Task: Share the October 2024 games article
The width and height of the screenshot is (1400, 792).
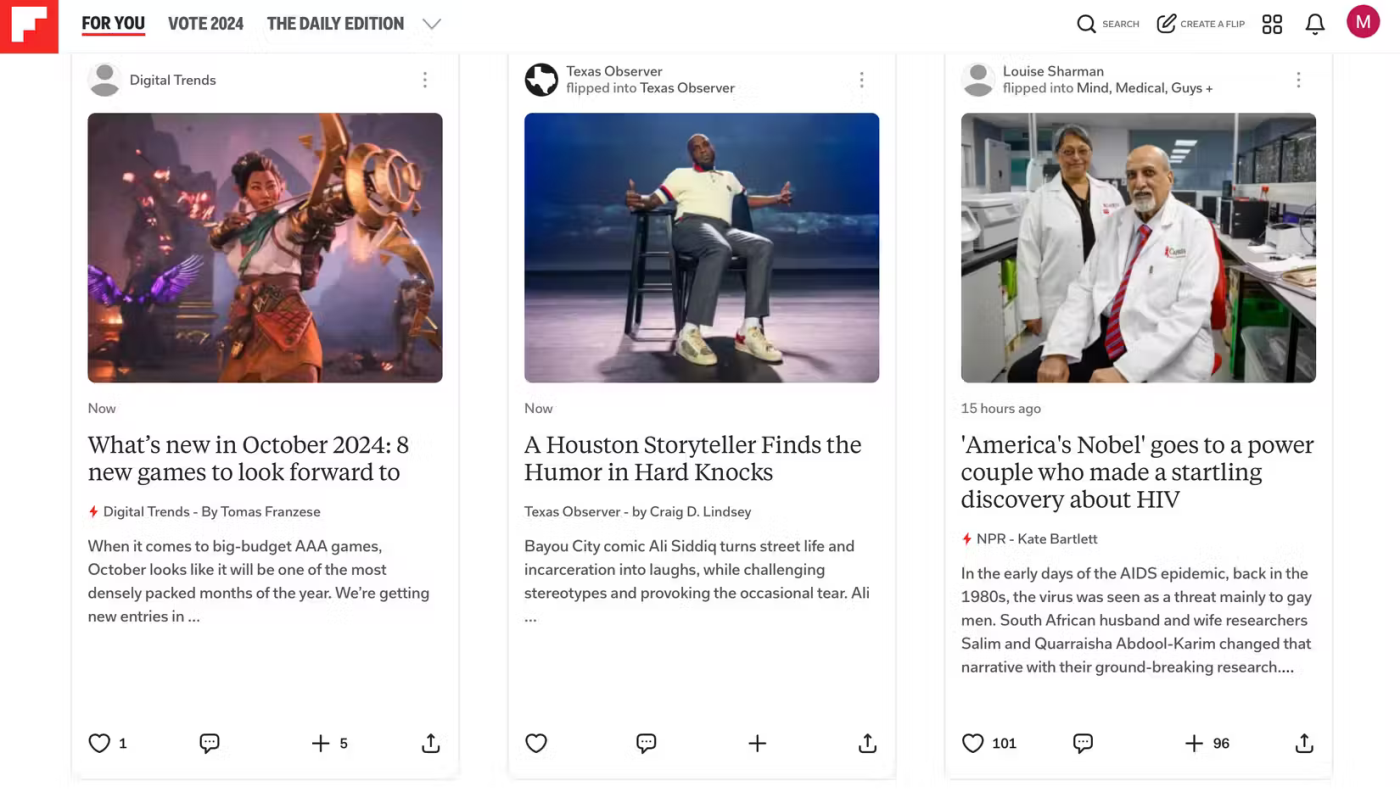Action: pyautogui.click(x=430, y=743)
